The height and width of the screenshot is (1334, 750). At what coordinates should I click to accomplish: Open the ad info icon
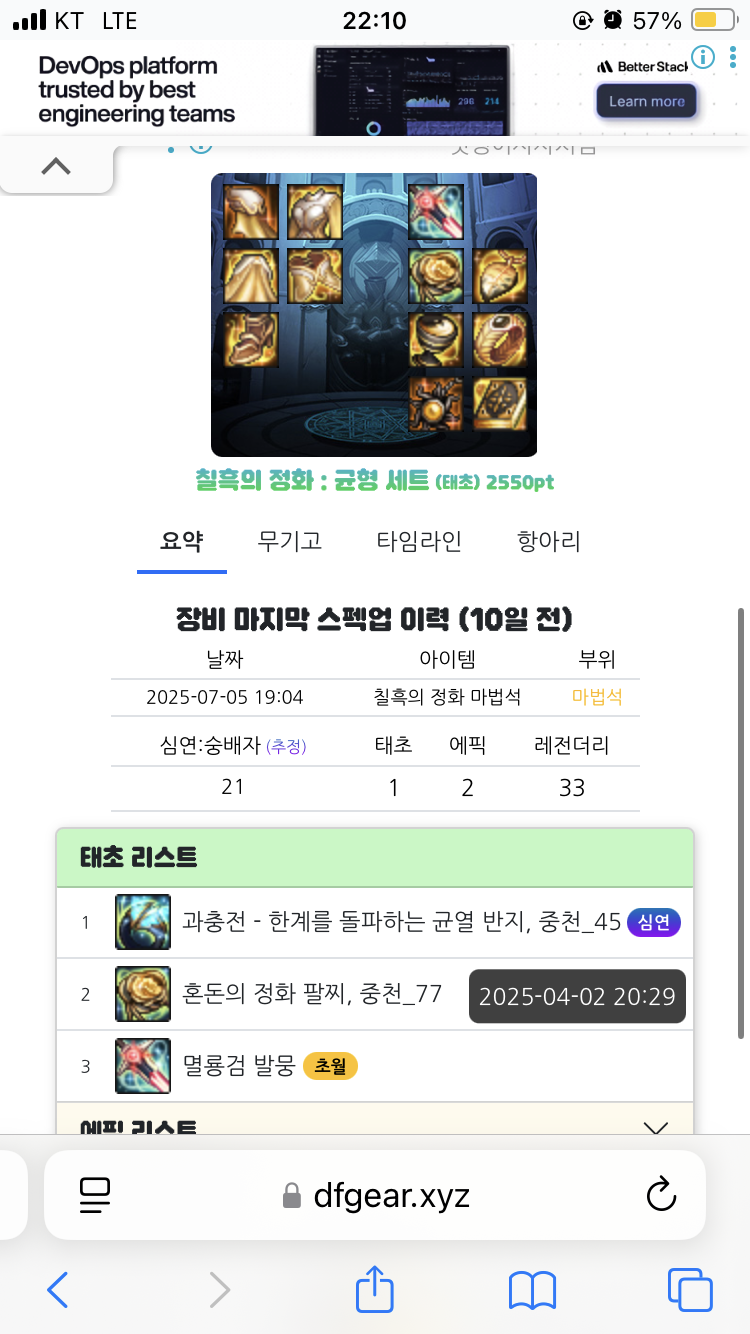tap(703, 57)
